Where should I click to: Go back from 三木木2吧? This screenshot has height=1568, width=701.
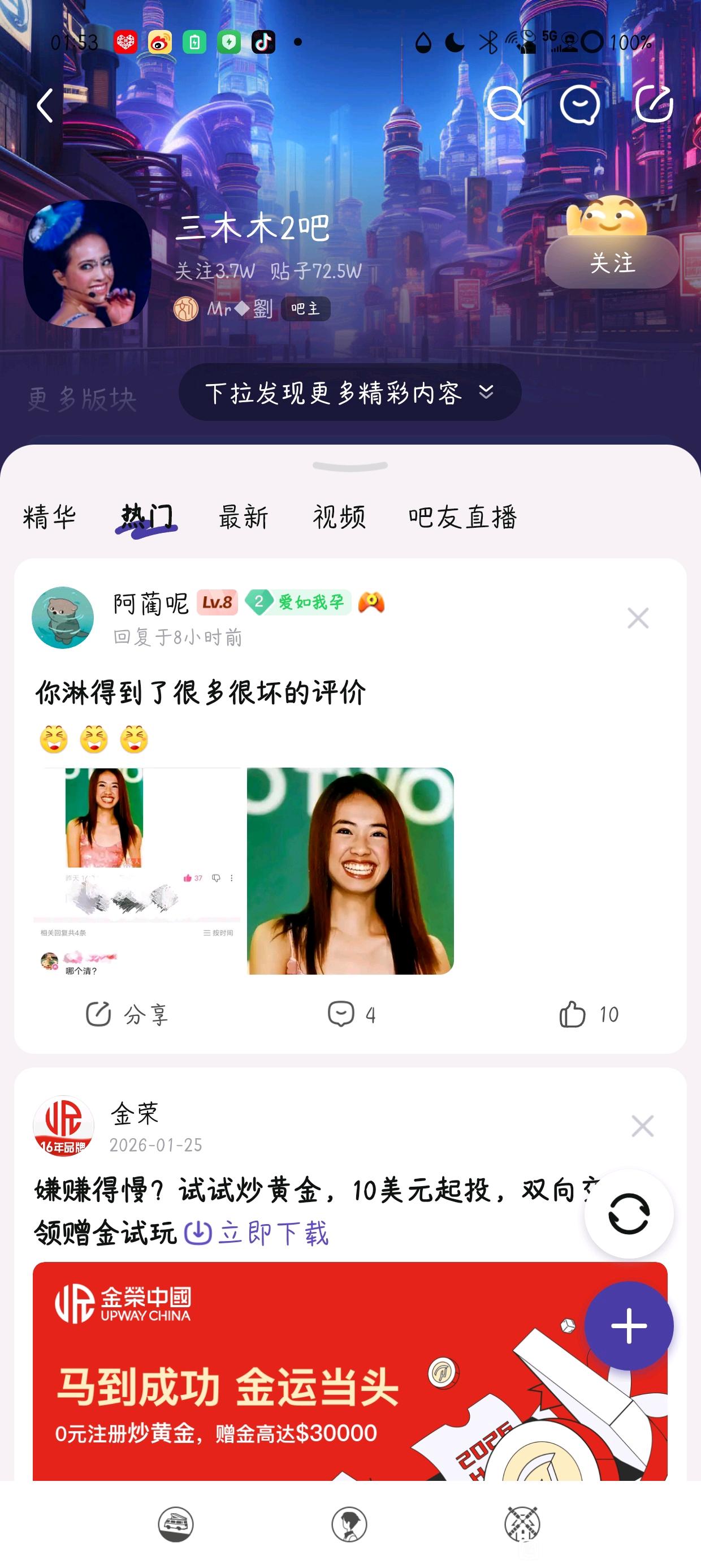coord(46,106)
